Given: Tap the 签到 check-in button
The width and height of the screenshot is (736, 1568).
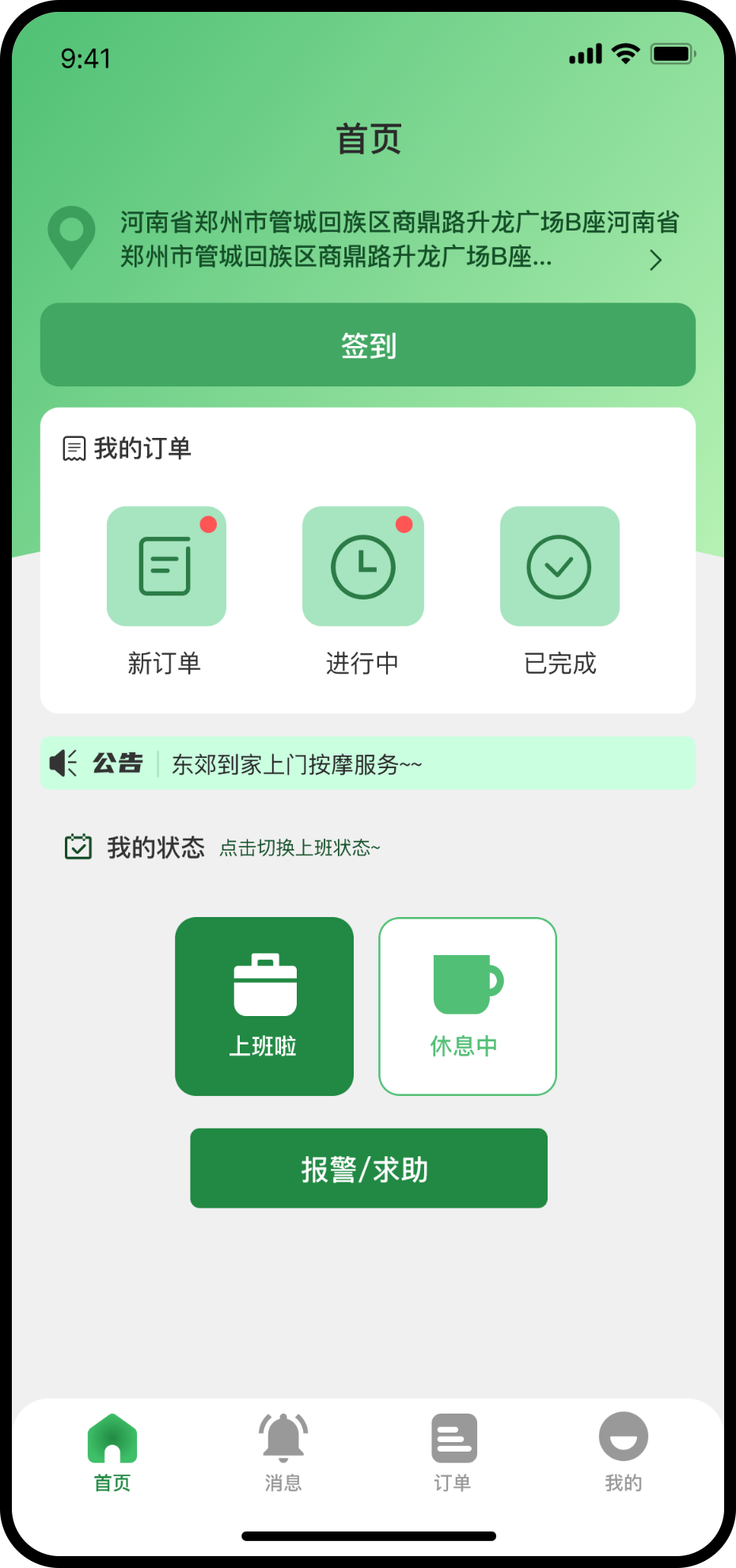Looking at the screenshot, I should (368, 345).
